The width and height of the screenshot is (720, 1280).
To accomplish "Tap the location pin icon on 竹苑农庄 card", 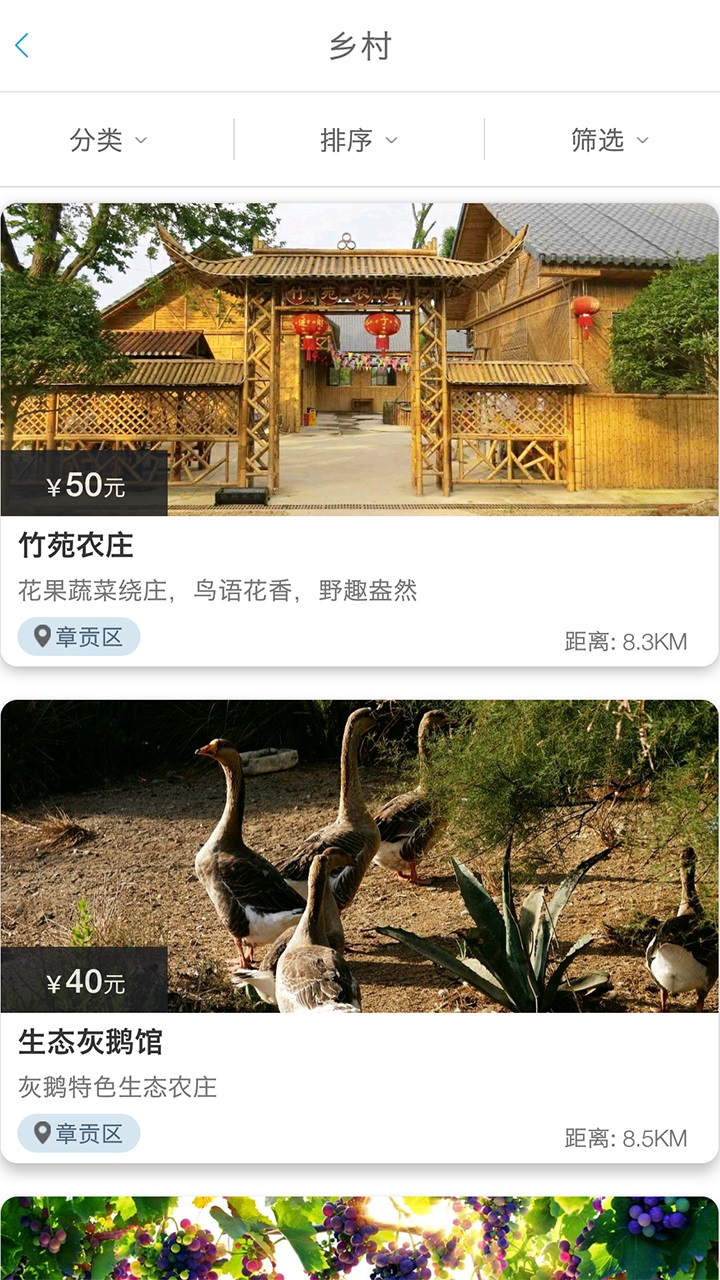I will 41,637.
